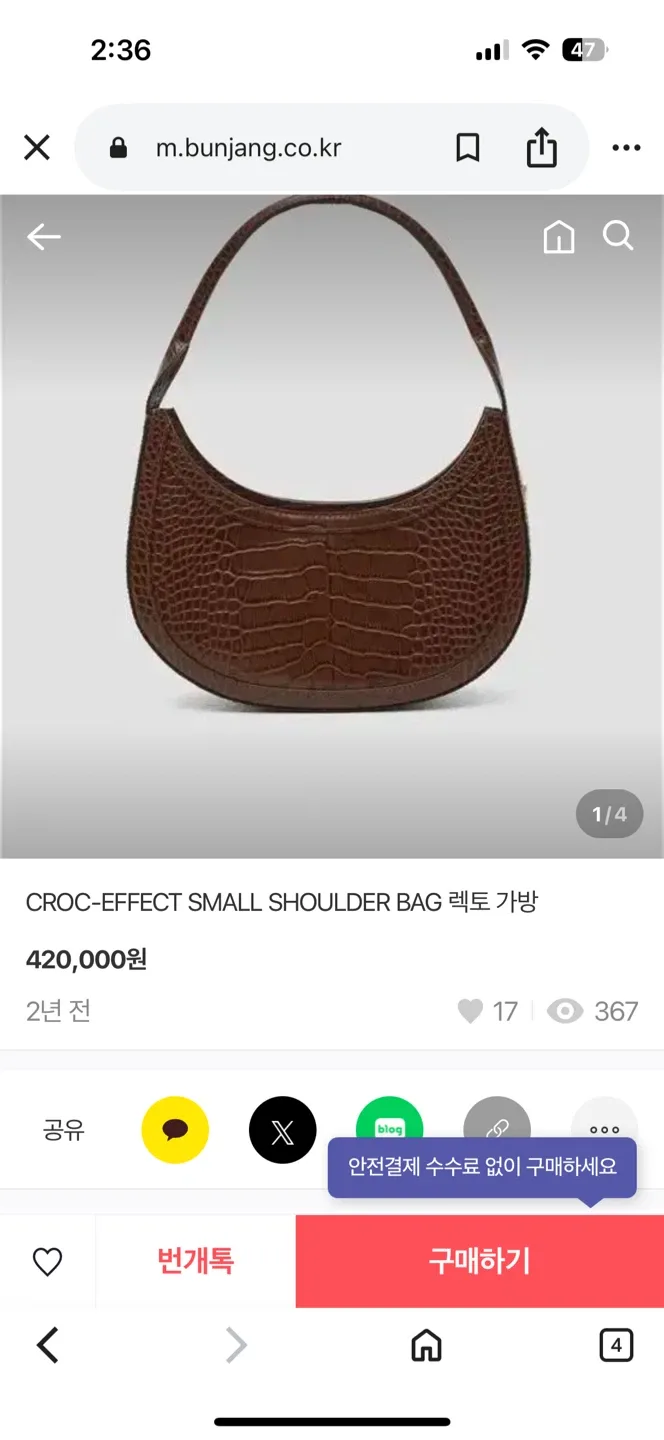Open the browser overflow menu

pyautogui.click(x=626, y=149)
